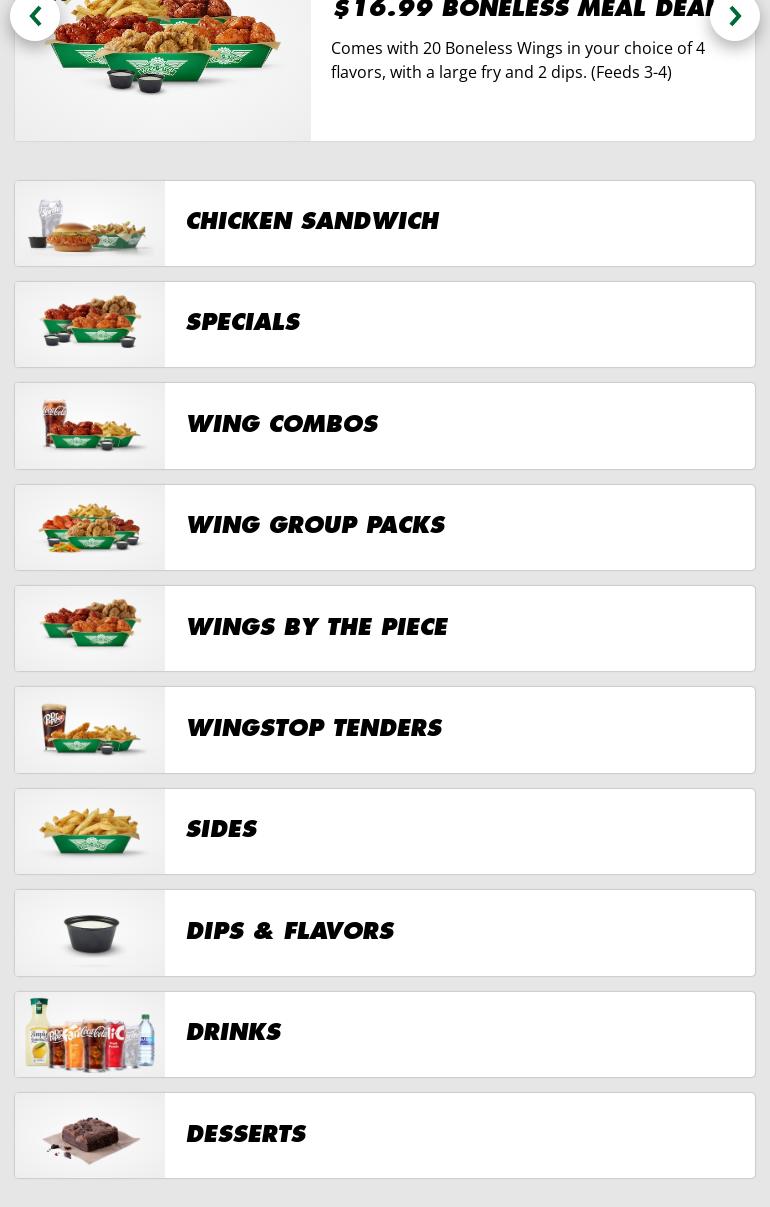
Task: Open the Chicken Sandwich category
Action: point(385,223)
